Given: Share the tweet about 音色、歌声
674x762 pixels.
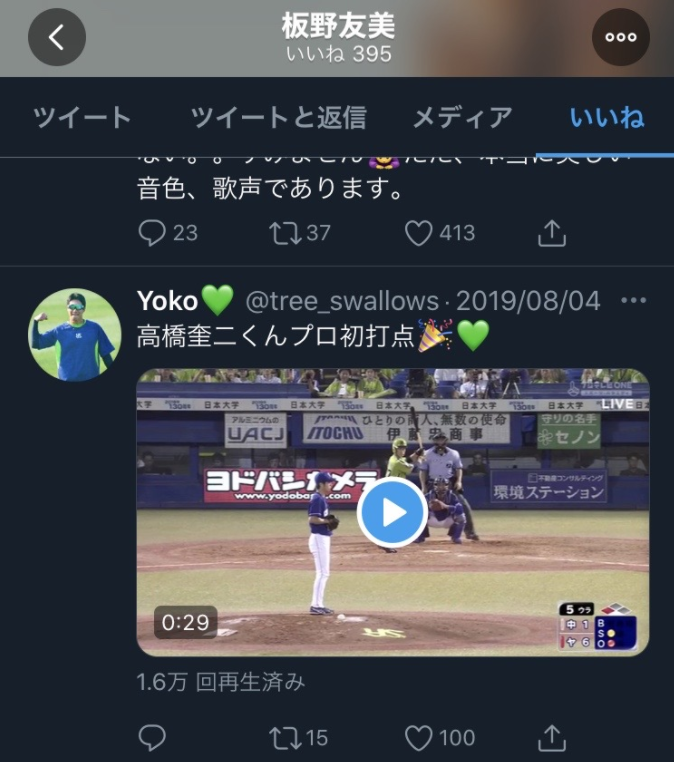Looking at the screenshot, I should [552, 233].
